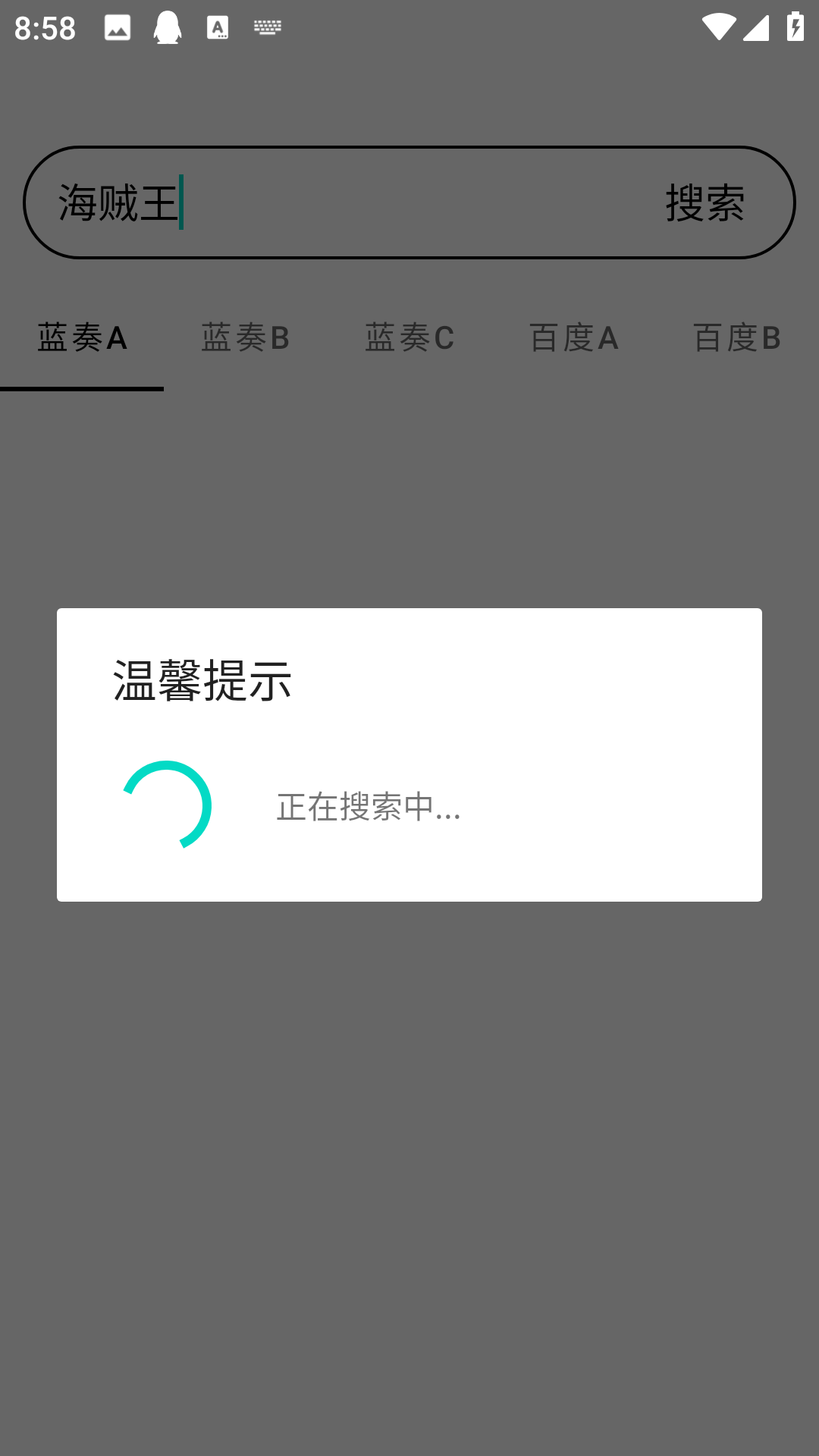Open the 蓝奏C tab
This screenshot has height=1456, width=819.
tap(409, 338)
